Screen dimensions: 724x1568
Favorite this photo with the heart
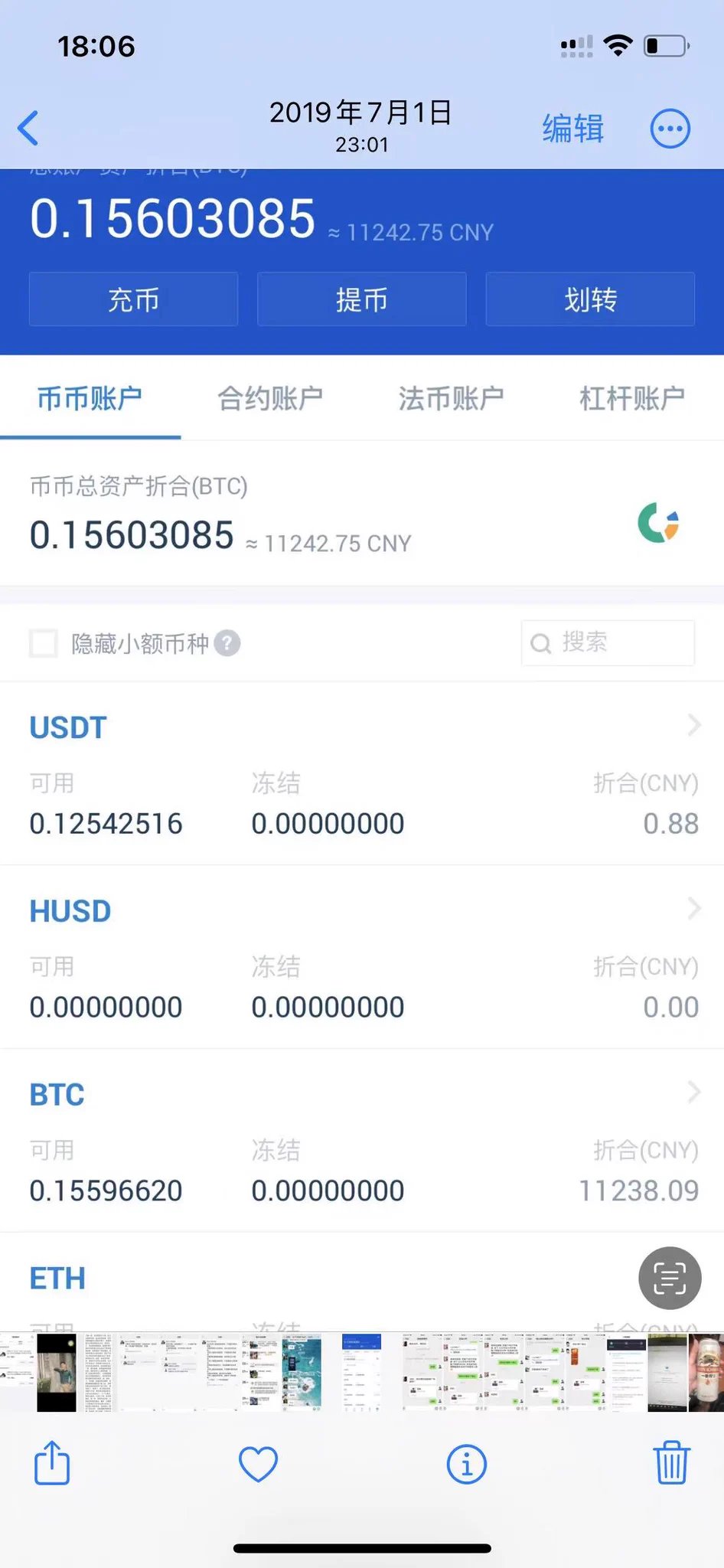click(x=259, y=1464)
